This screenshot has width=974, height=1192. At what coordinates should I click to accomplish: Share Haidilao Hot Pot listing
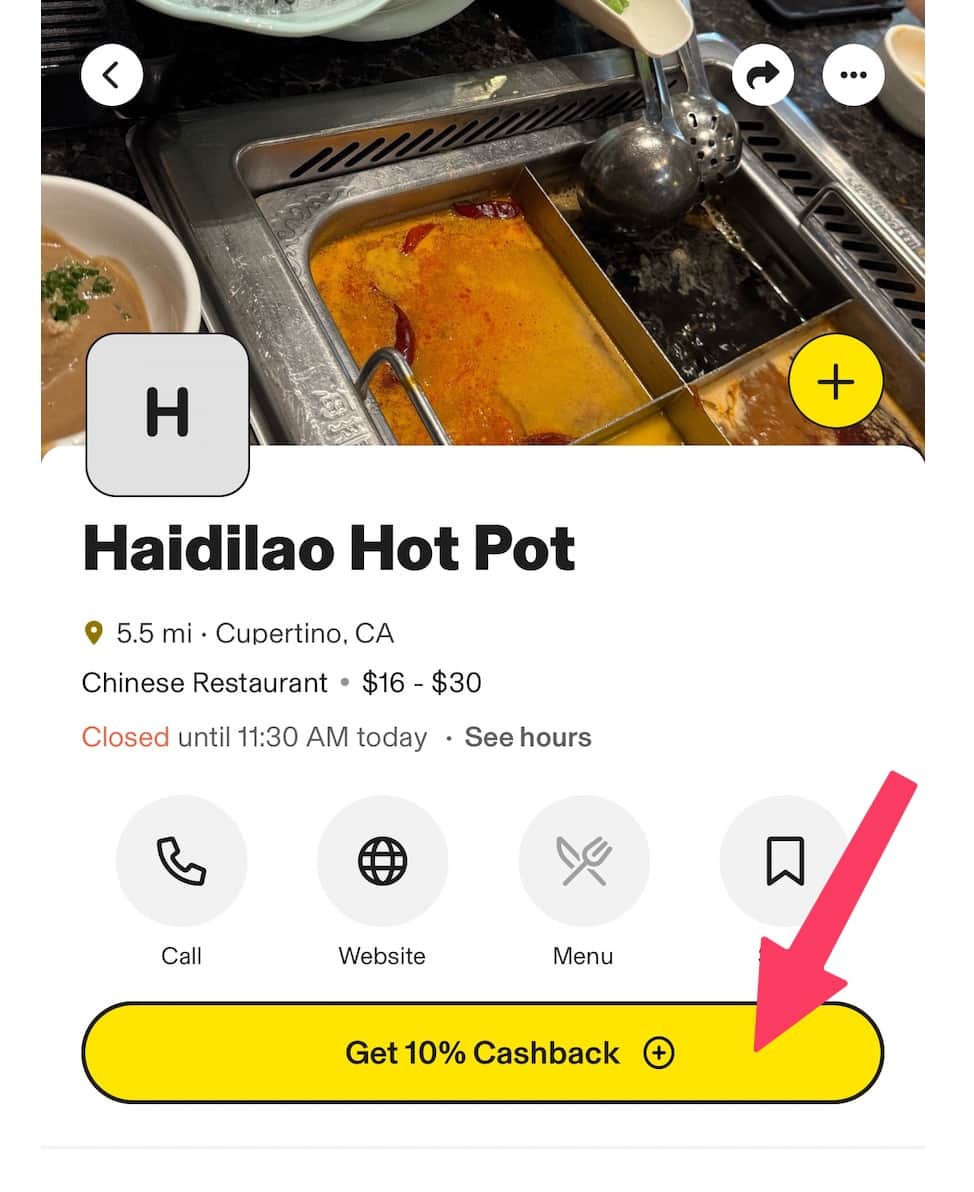coord(763,75)
